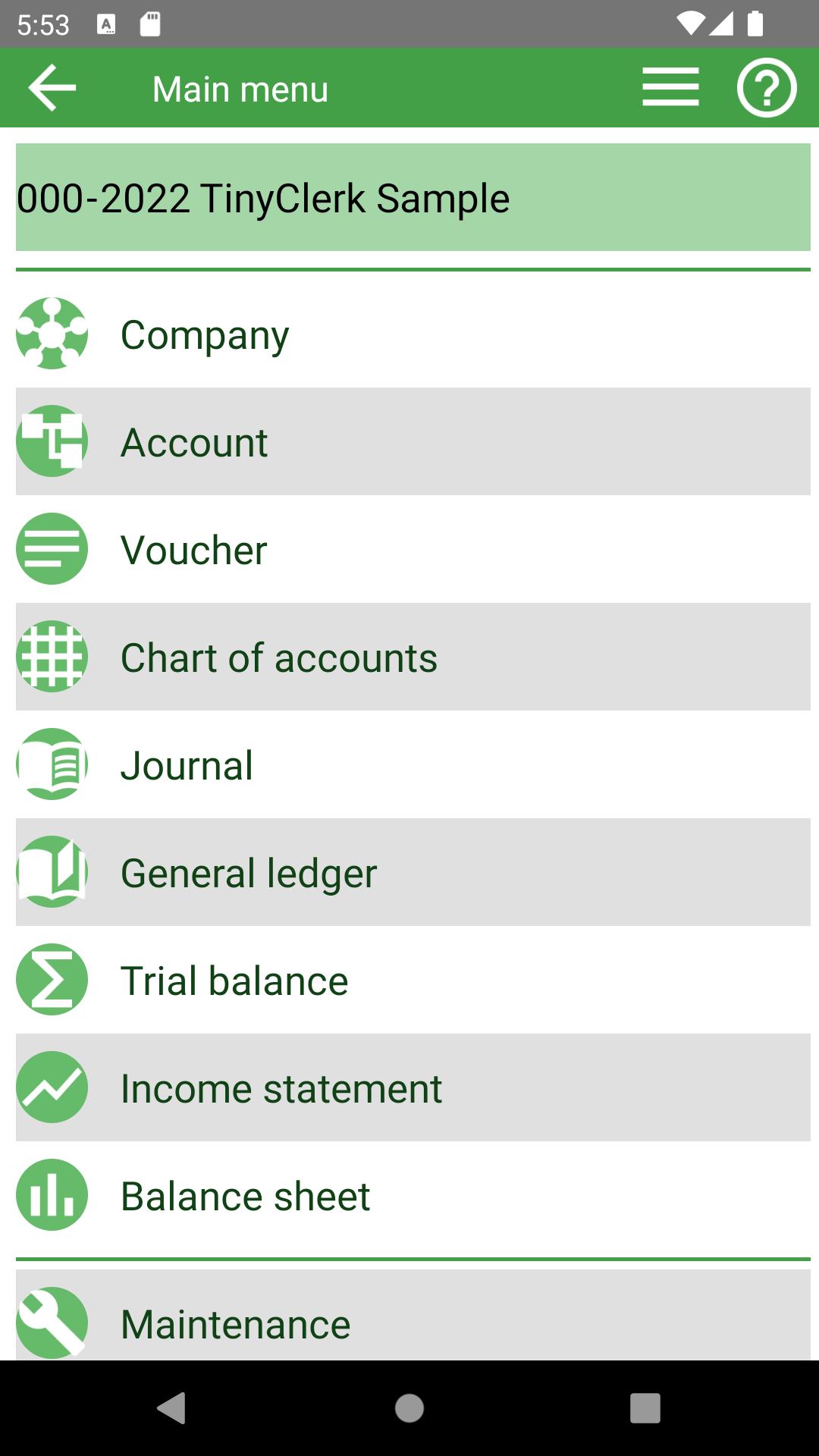The image size is (819, 1456).
Task: Open the General ledger
Action: [413, 873]
